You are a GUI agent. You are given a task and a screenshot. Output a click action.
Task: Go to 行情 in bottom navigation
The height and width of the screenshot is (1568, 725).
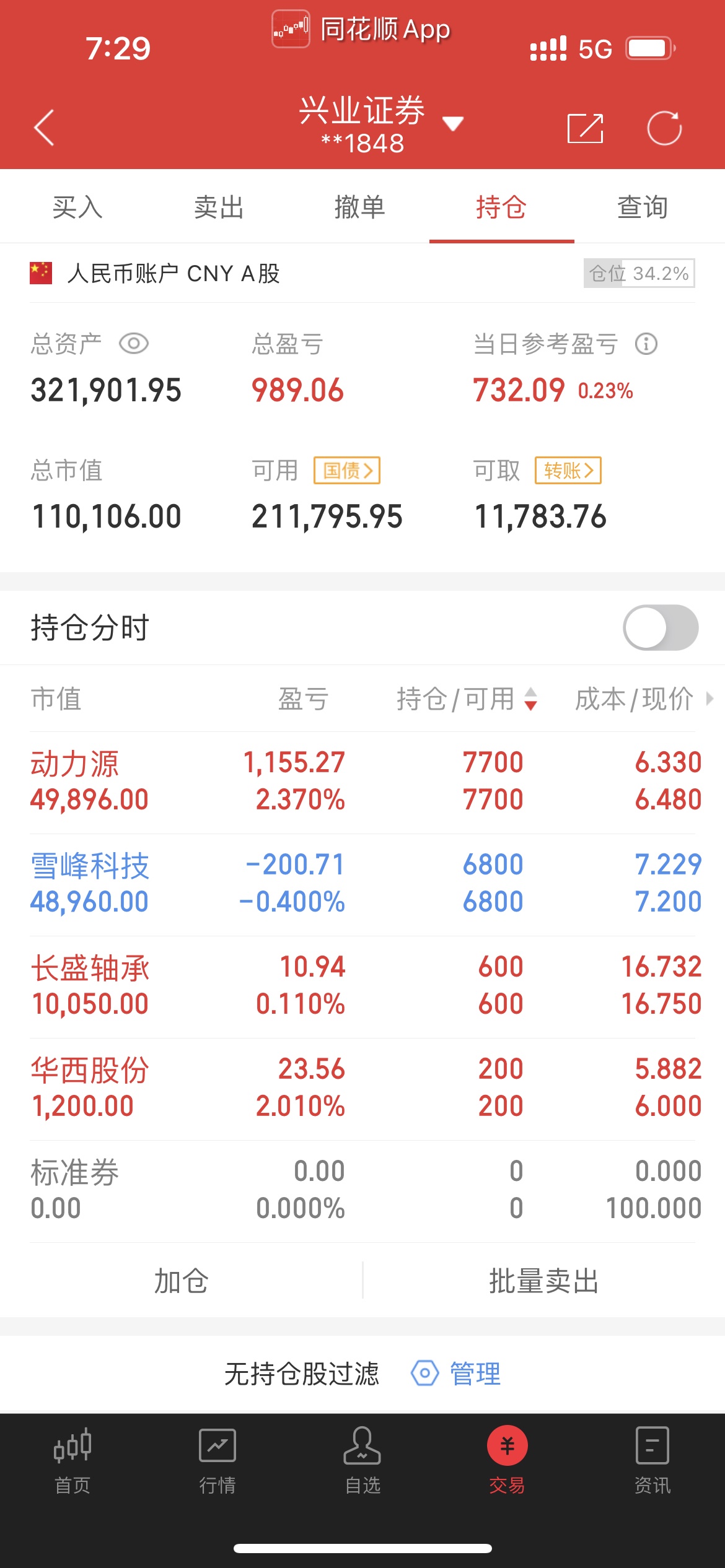[x=217, y=1461]
